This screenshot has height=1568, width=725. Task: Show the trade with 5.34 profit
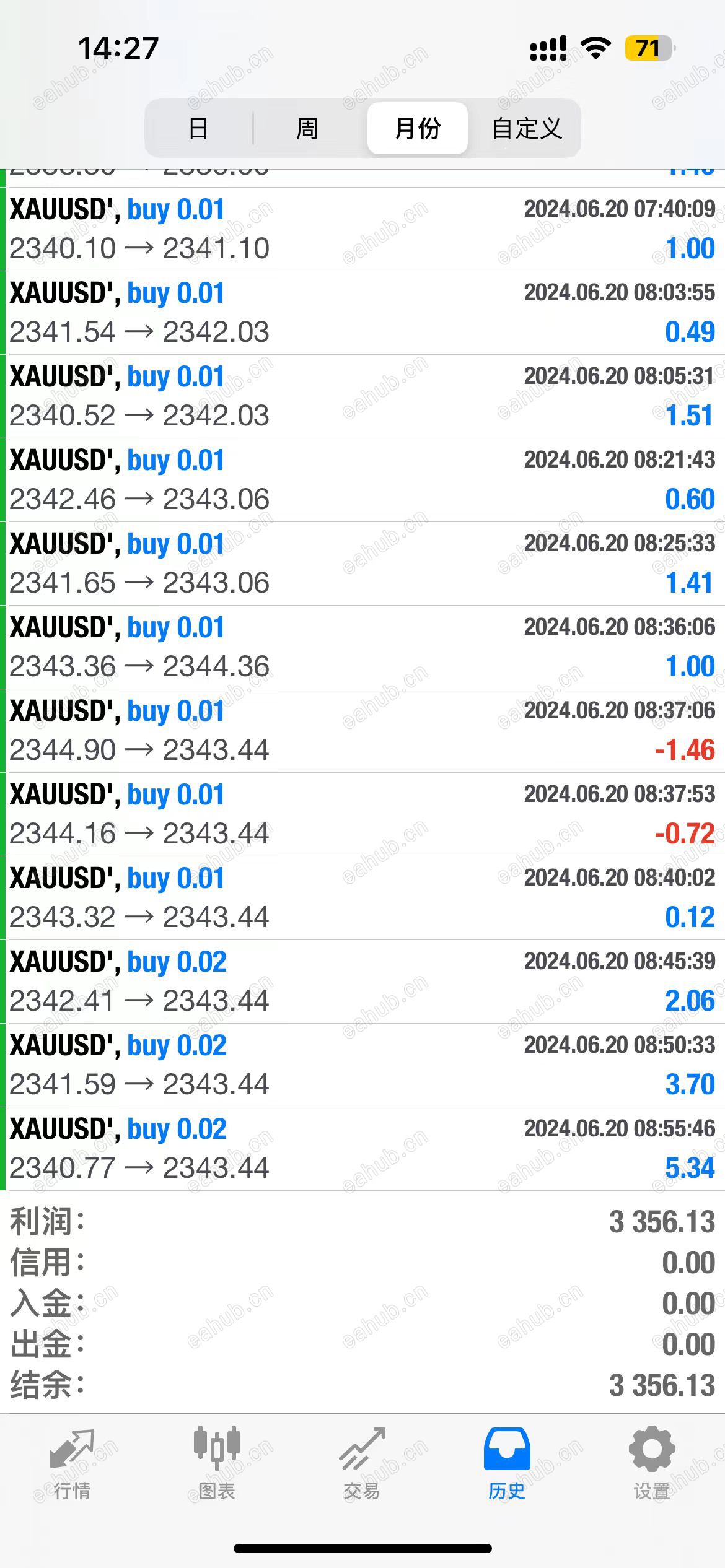(362, 1149)
